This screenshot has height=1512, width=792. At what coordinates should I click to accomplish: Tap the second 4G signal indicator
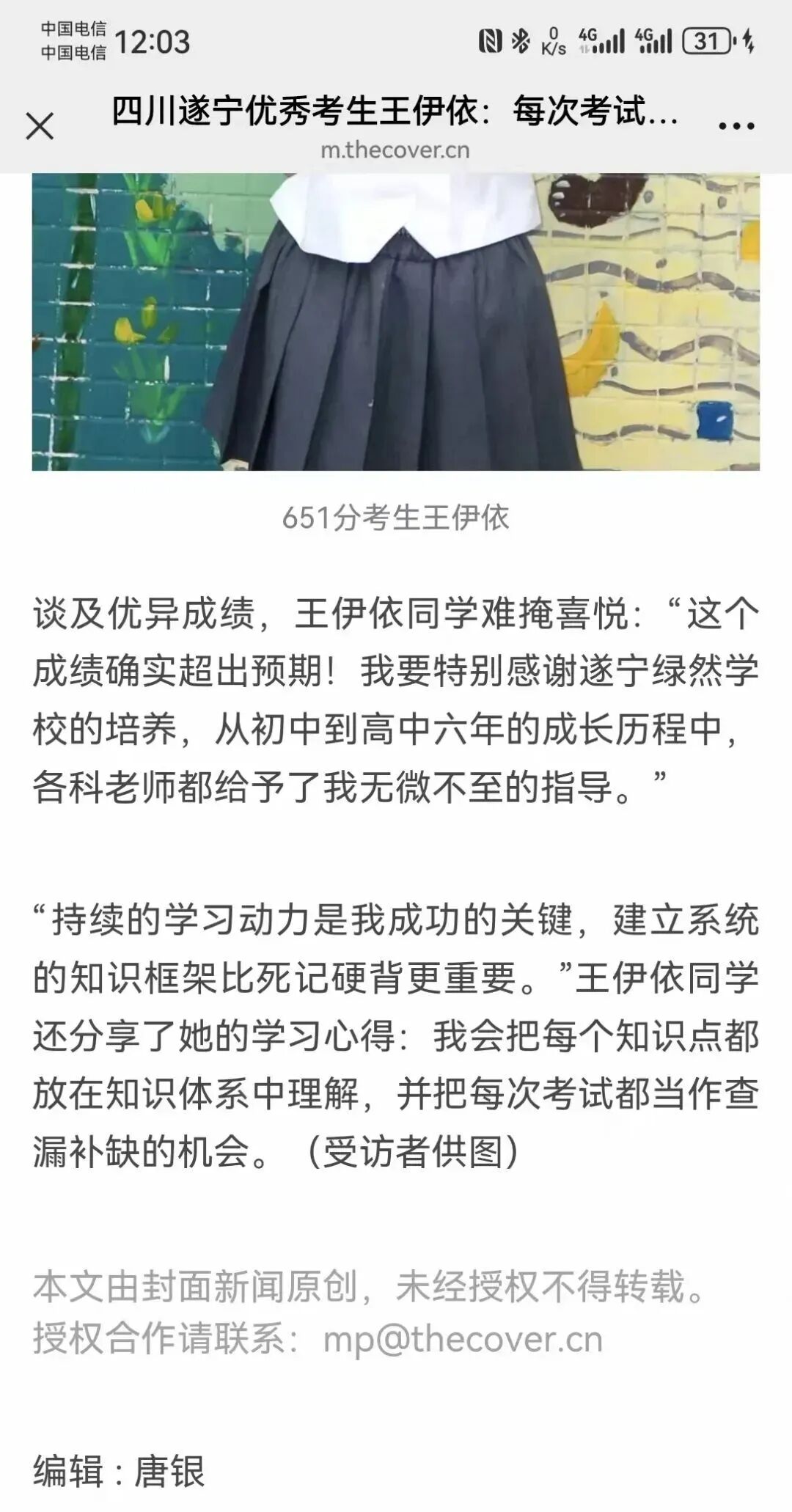click(660, 40)
